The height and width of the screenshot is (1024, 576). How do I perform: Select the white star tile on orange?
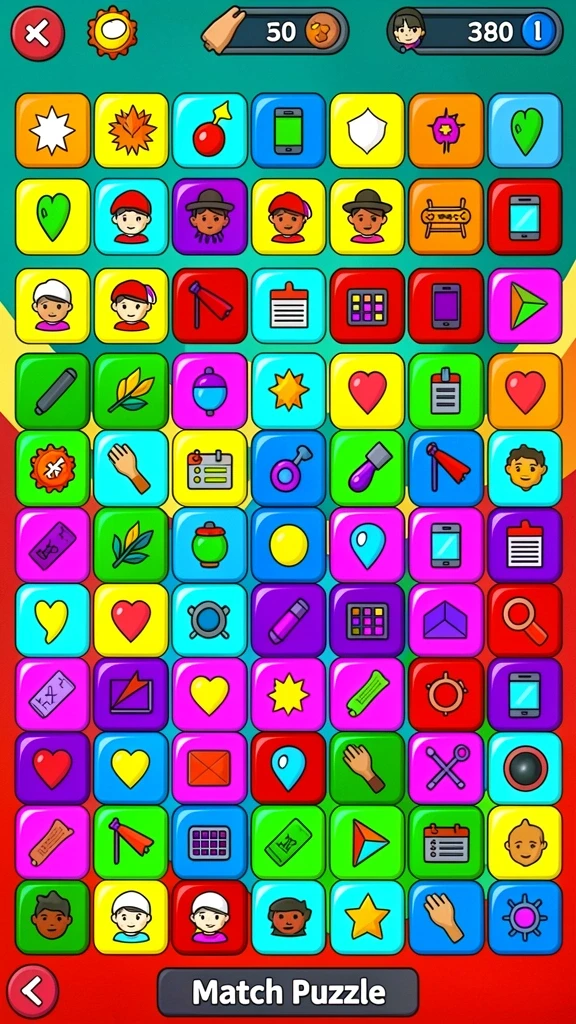(x=52, y=130)
